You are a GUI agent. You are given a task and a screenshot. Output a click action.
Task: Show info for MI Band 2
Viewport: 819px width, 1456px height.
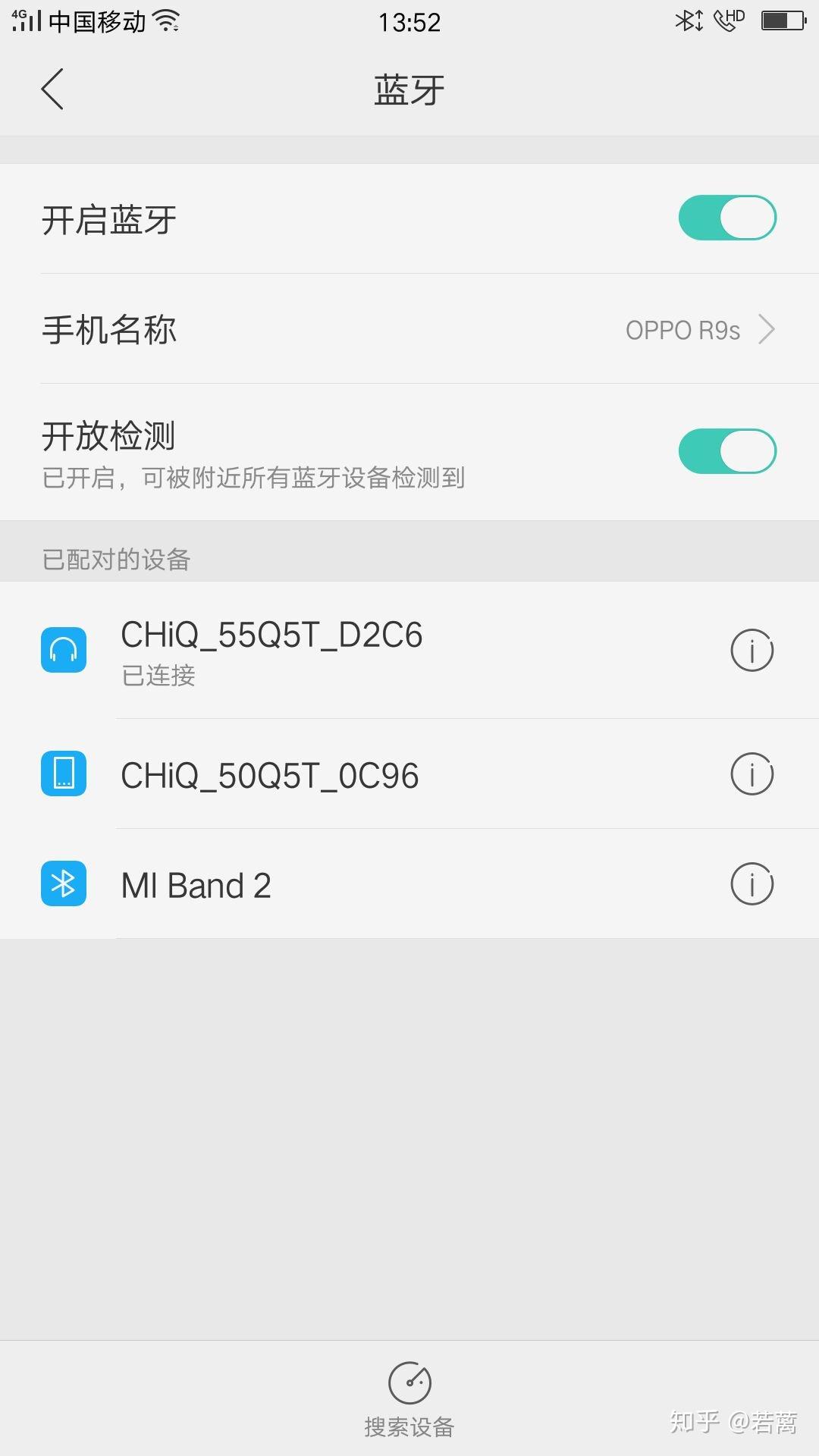point(752,884)
